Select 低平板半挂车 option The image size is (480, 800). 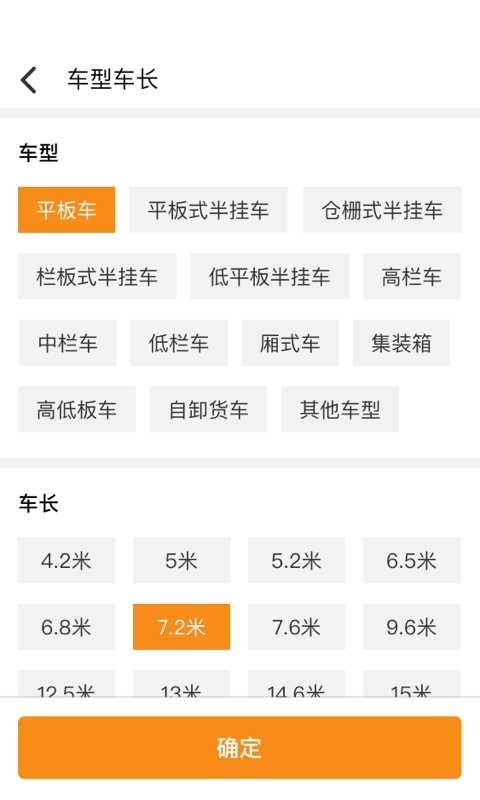[269, 276]
